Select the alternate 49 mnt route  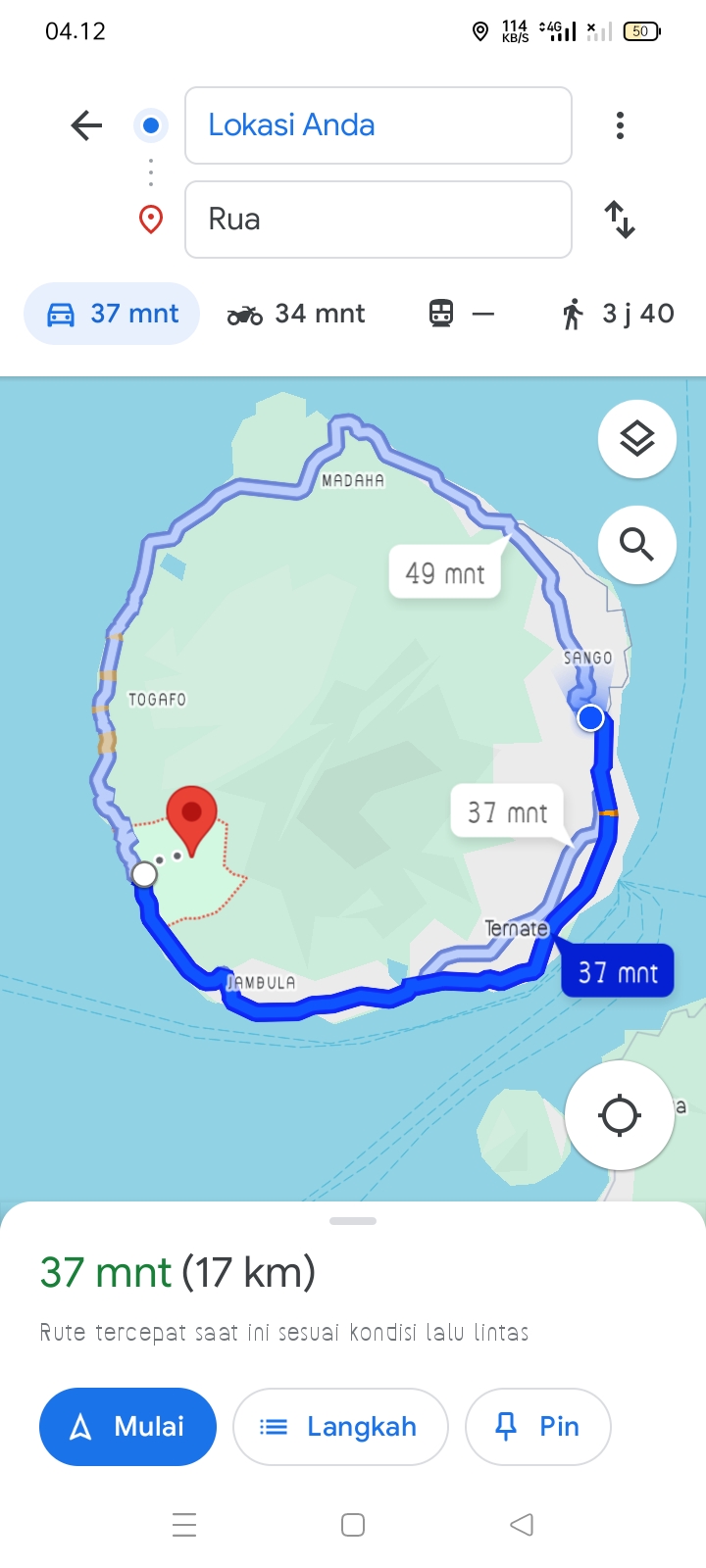(x=446, y=572)
